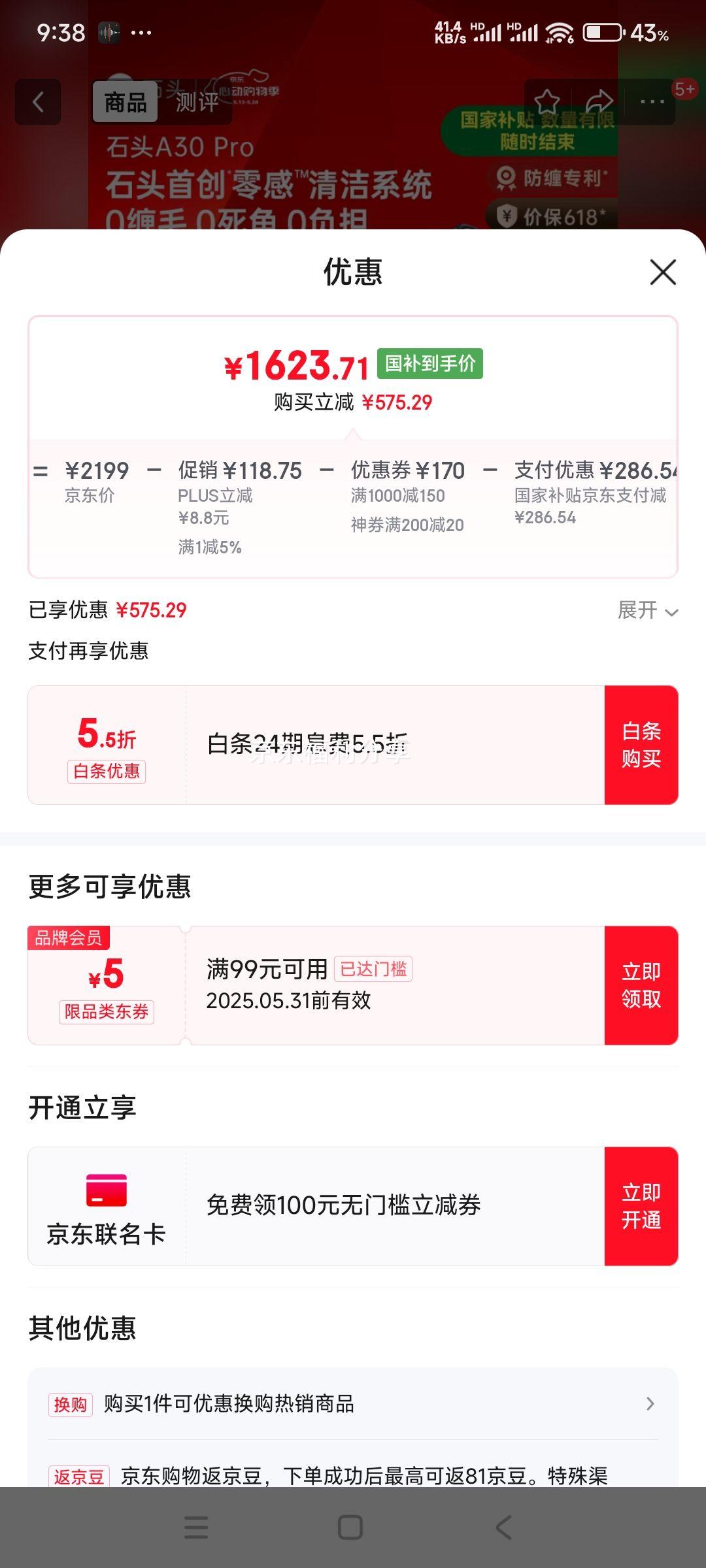Tap the system home button
The height and width of the screenshot is (1568, 706).
coord(350,1527)
